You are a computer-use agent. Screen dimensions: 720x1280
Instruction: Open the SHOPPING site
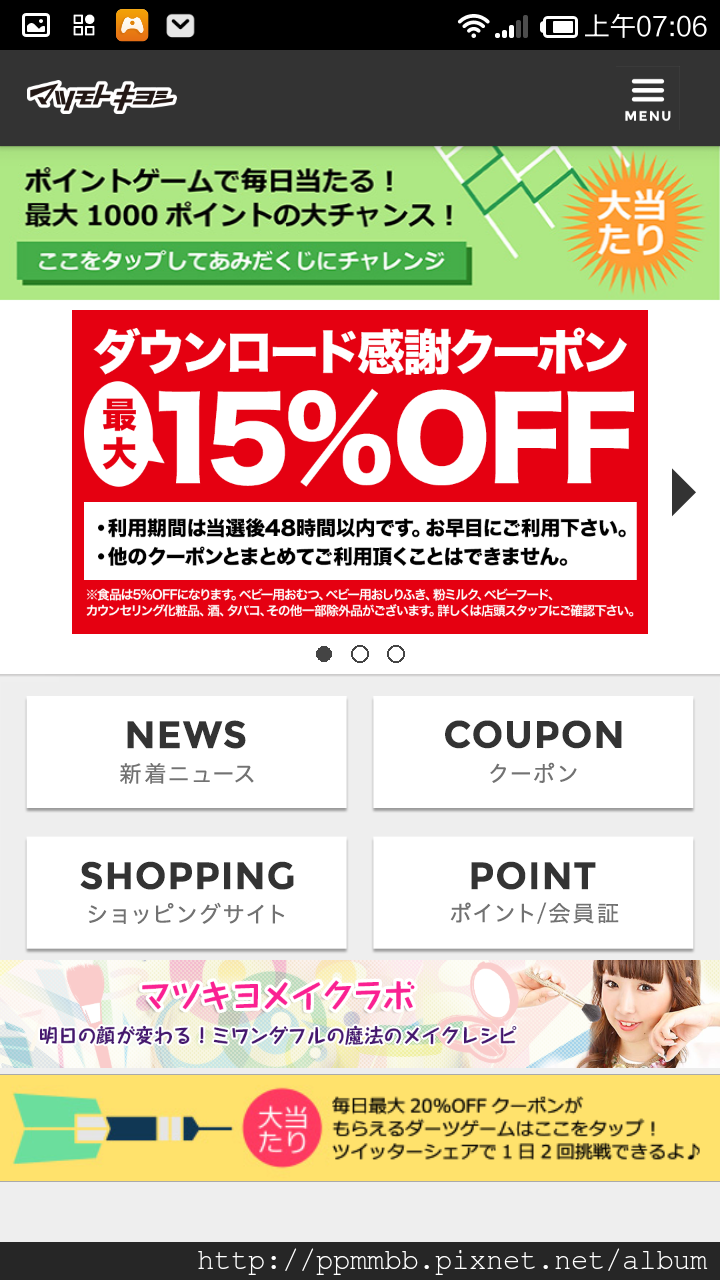(x=187, y=892)
